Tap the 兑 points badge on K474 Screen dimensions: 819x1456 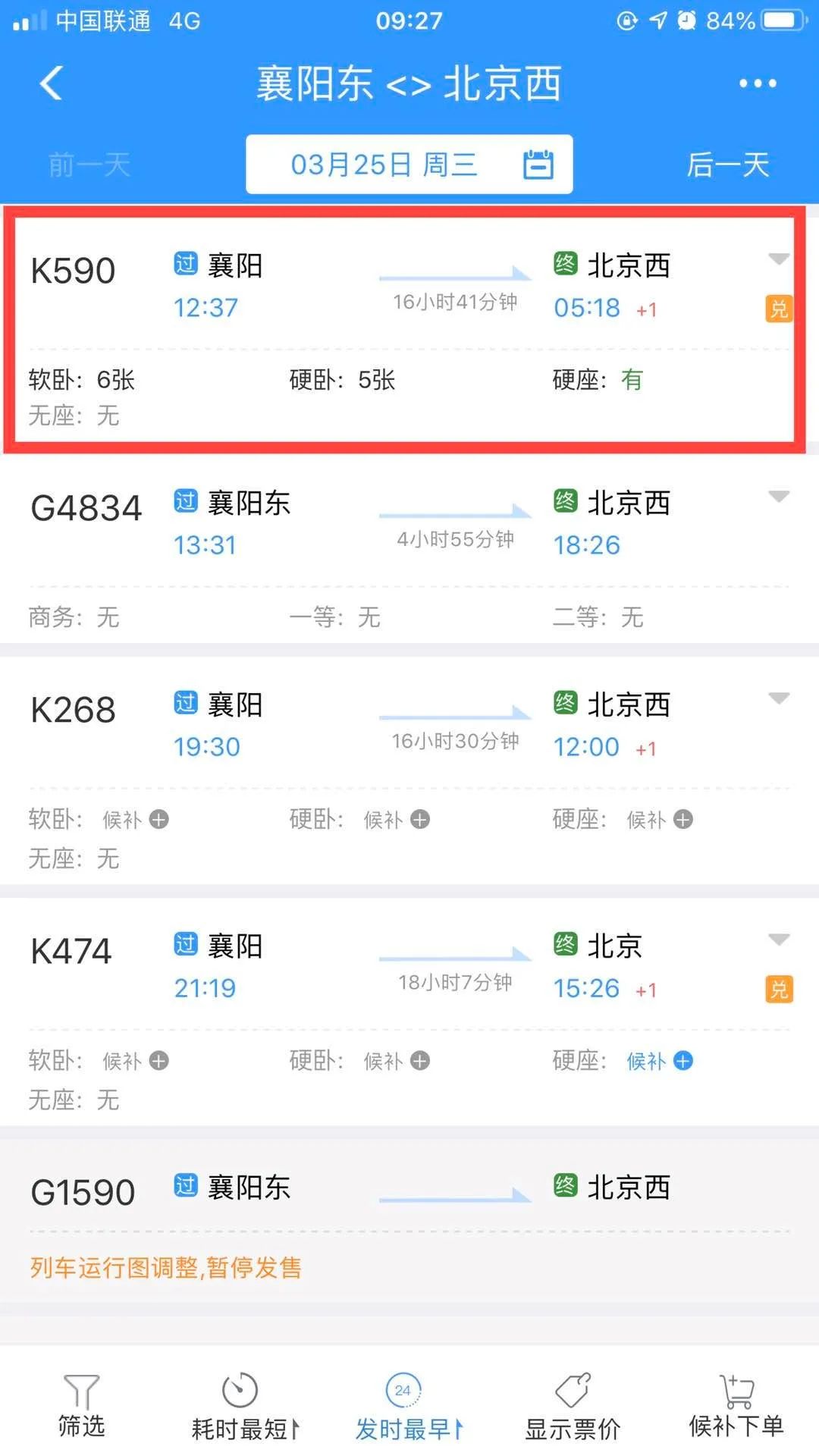pos(779,989)
